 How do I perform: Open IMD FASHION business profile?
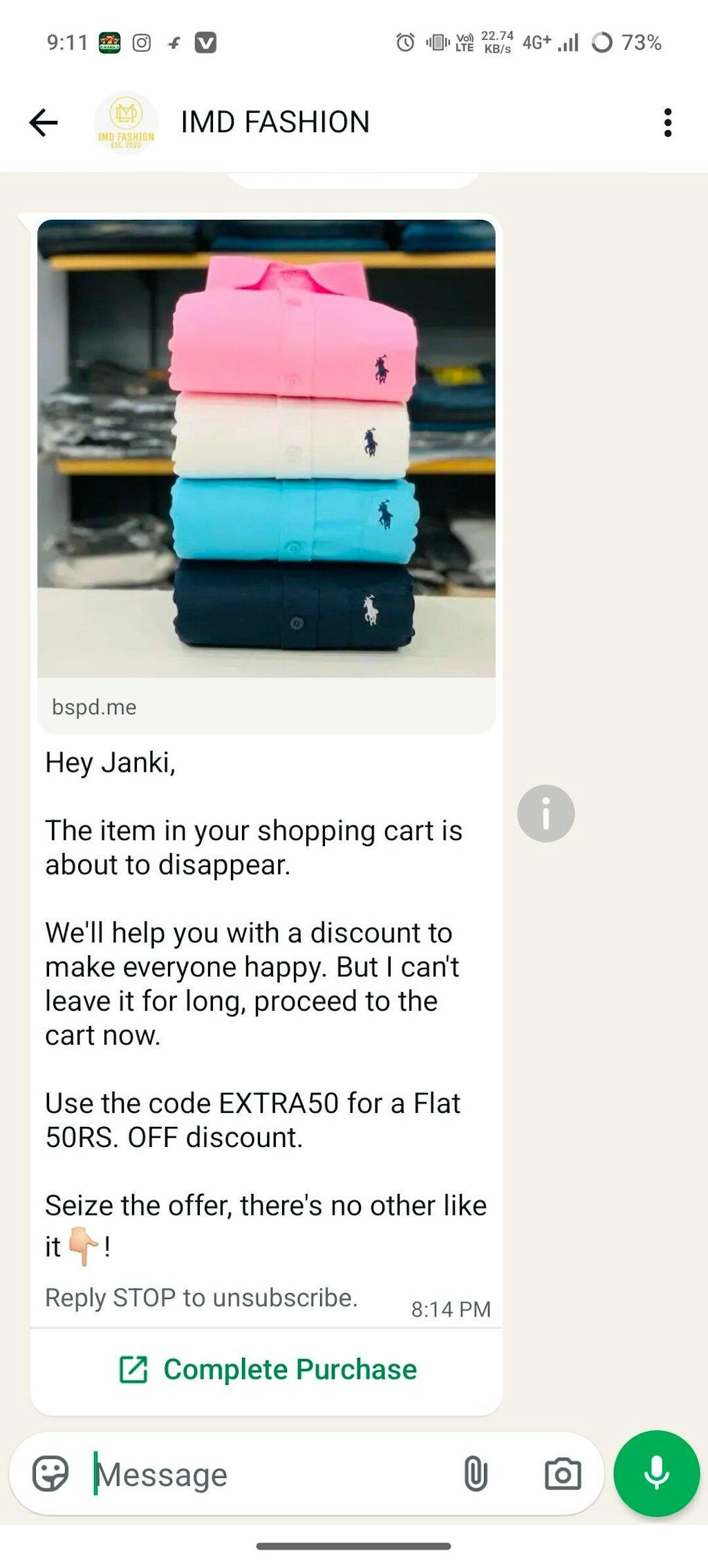(x=274, y=122)
